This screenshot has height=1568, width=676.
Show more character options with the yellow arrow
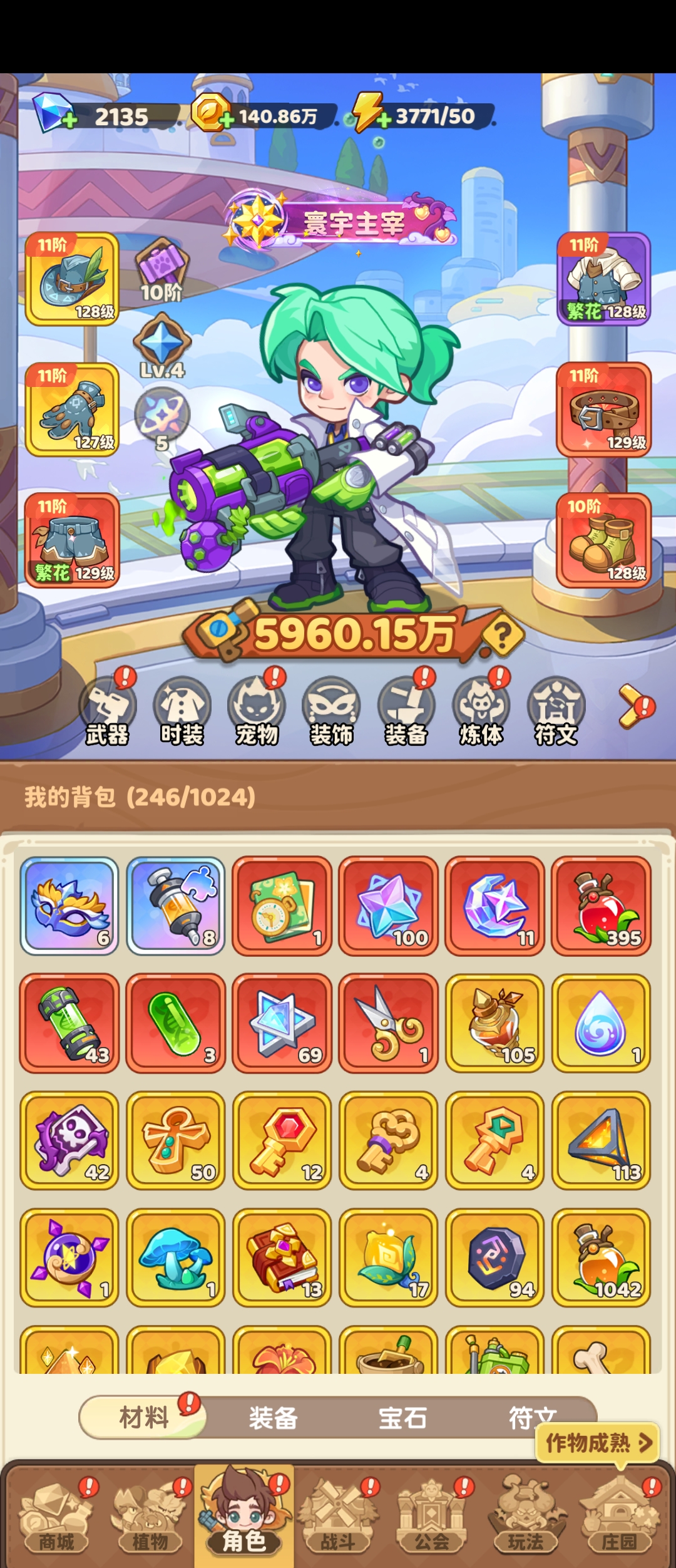[x=632, y=706]
